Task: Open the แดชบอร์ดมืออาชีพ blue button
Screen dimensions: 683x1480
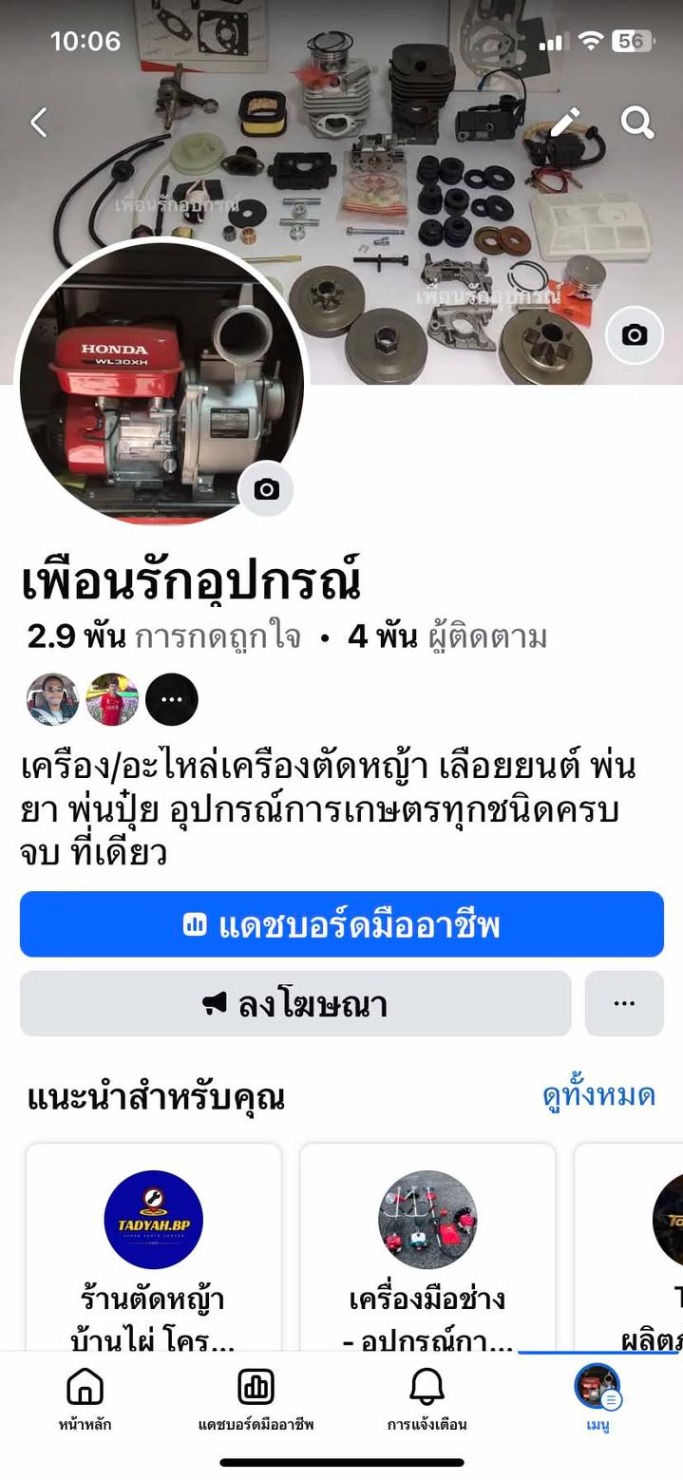Action: pos(341,925)
